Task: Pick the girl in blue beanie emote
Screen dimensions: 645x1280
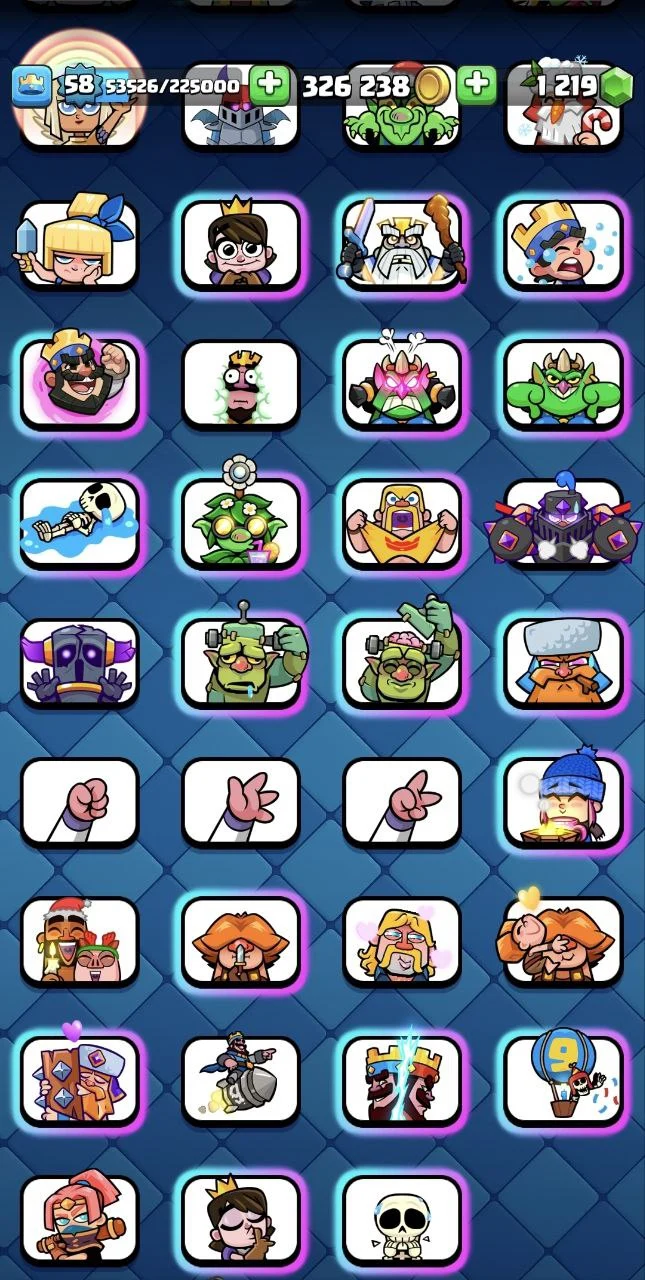Action: 563,801
